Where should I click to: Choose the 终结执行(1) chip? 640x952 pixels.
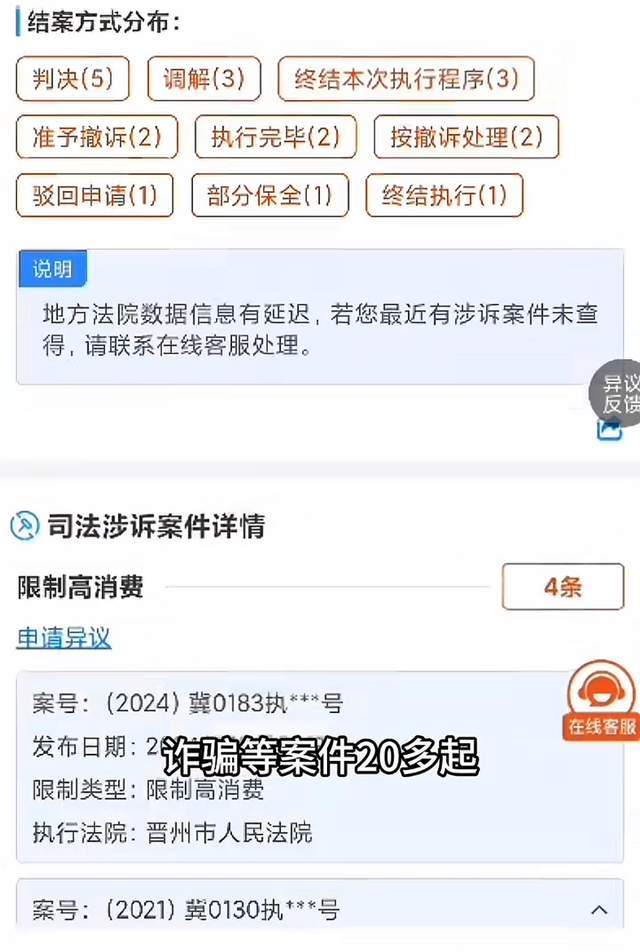tap(444, 196)
